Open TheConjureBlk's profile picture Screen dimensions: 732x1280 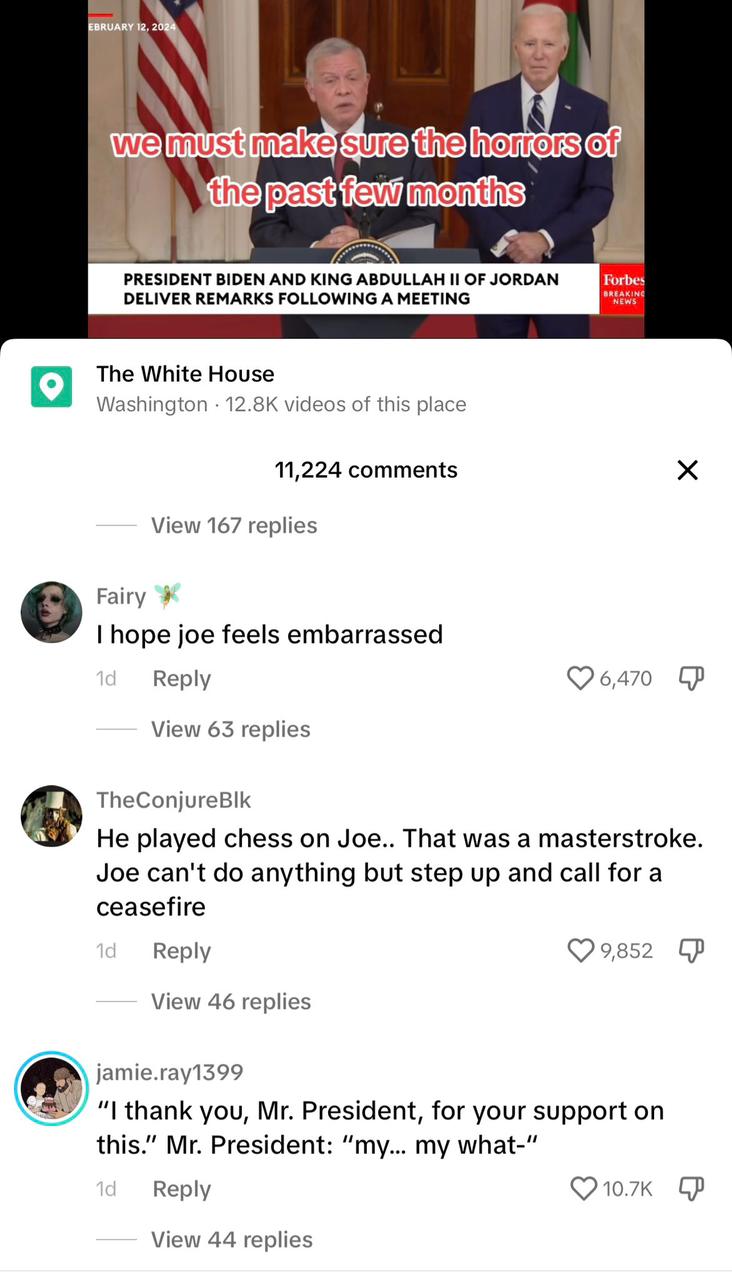[51, 816]
